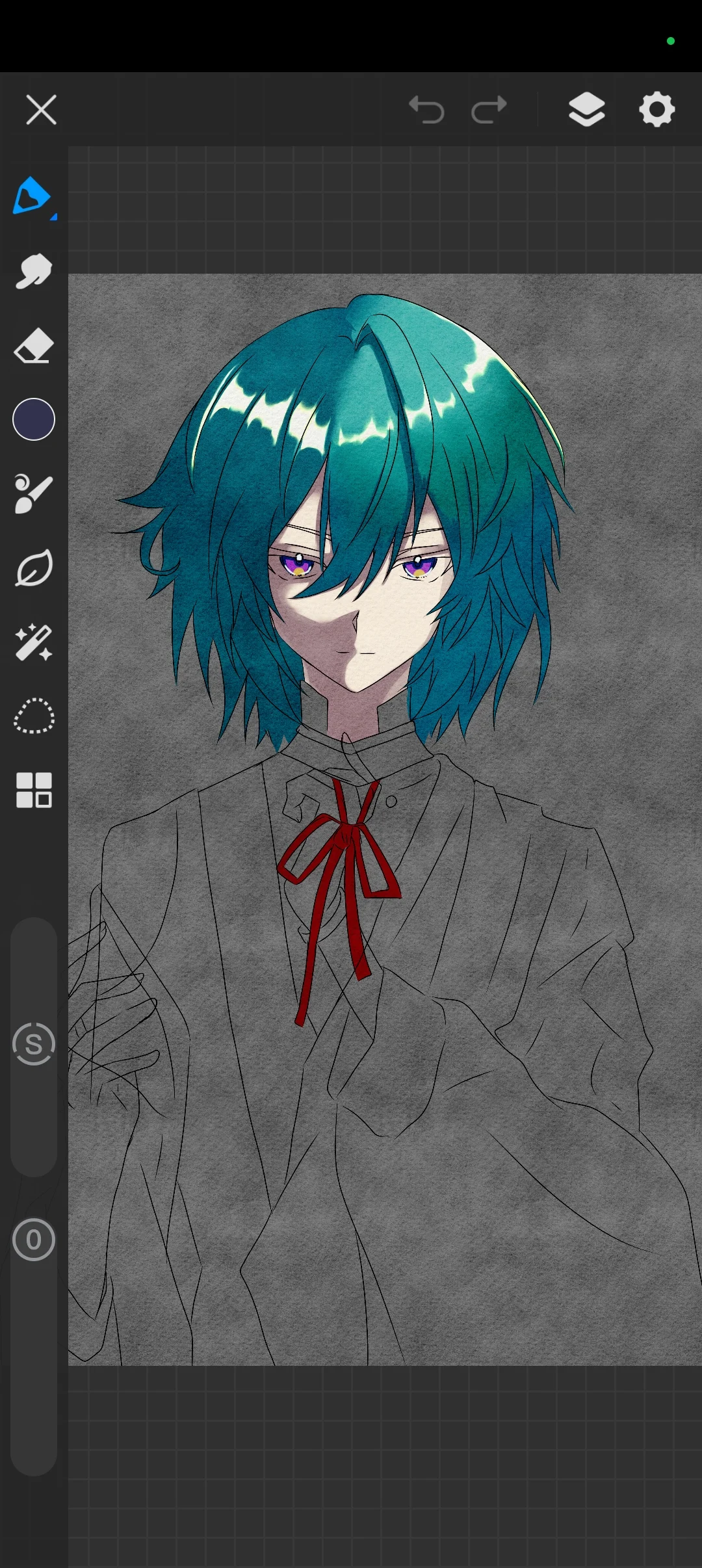
Task: Undo the last stroke
Action: 426,109
